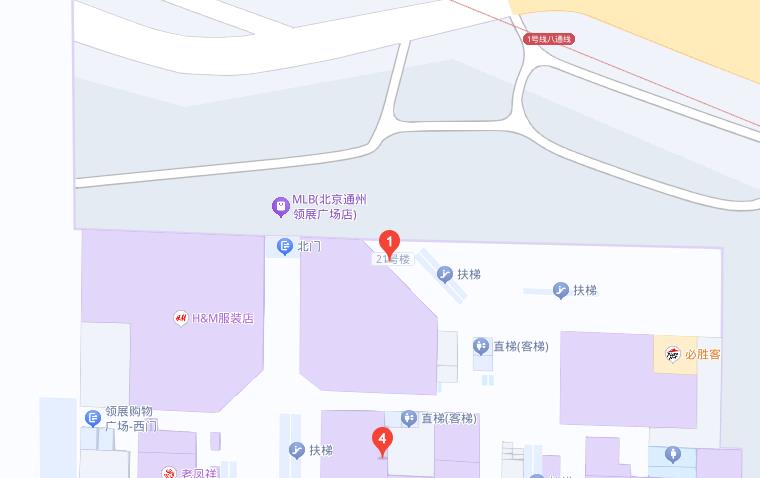Open the 老凤祥 shop marker
Screen dimensions: 760x478
pos(169,473)
